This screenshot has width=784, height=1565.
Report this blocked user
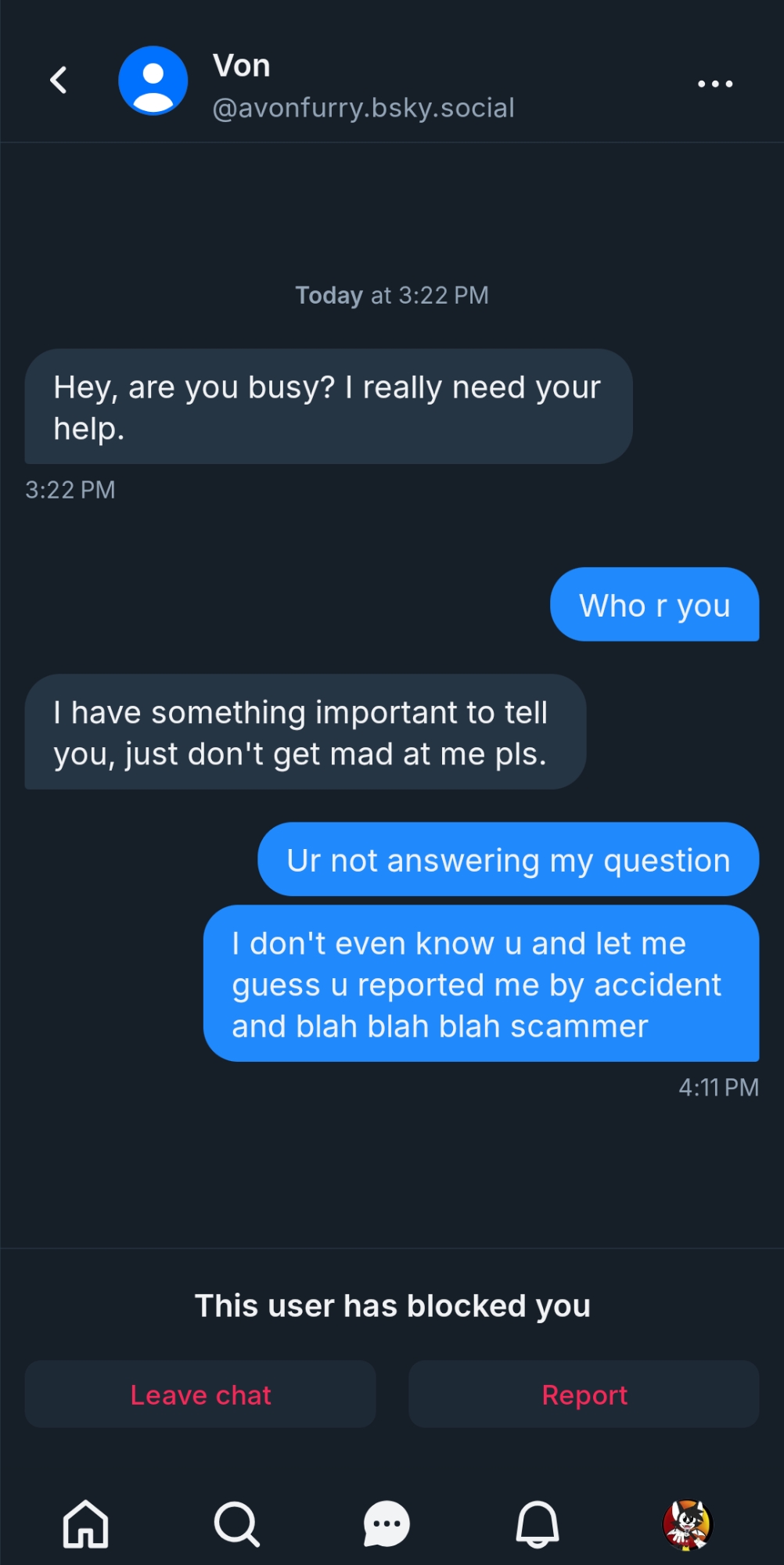(584, 1394)
